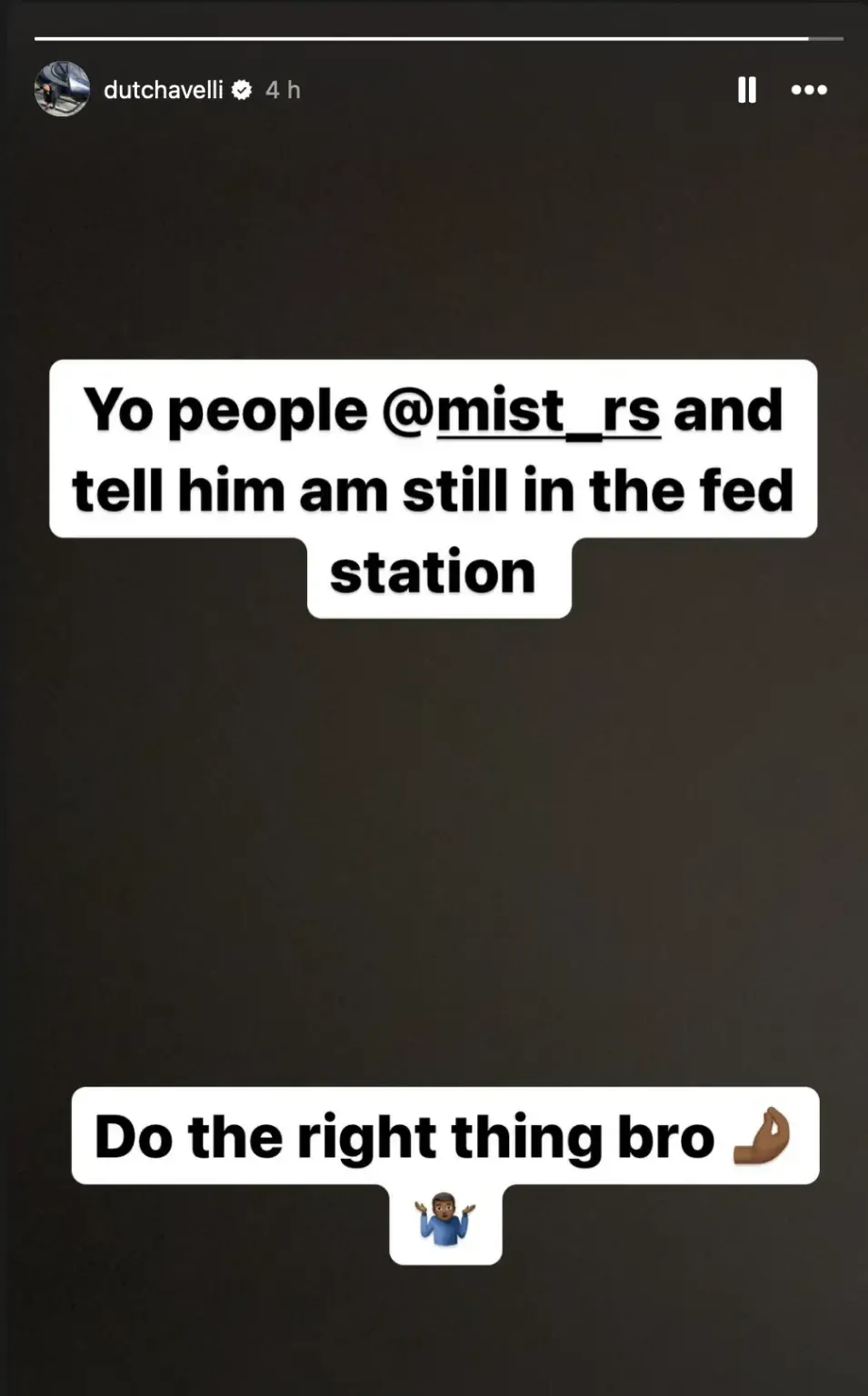Open the three-dot overflow menu
The width and height of the screenshot is (868, 1396).
(809, 89)
